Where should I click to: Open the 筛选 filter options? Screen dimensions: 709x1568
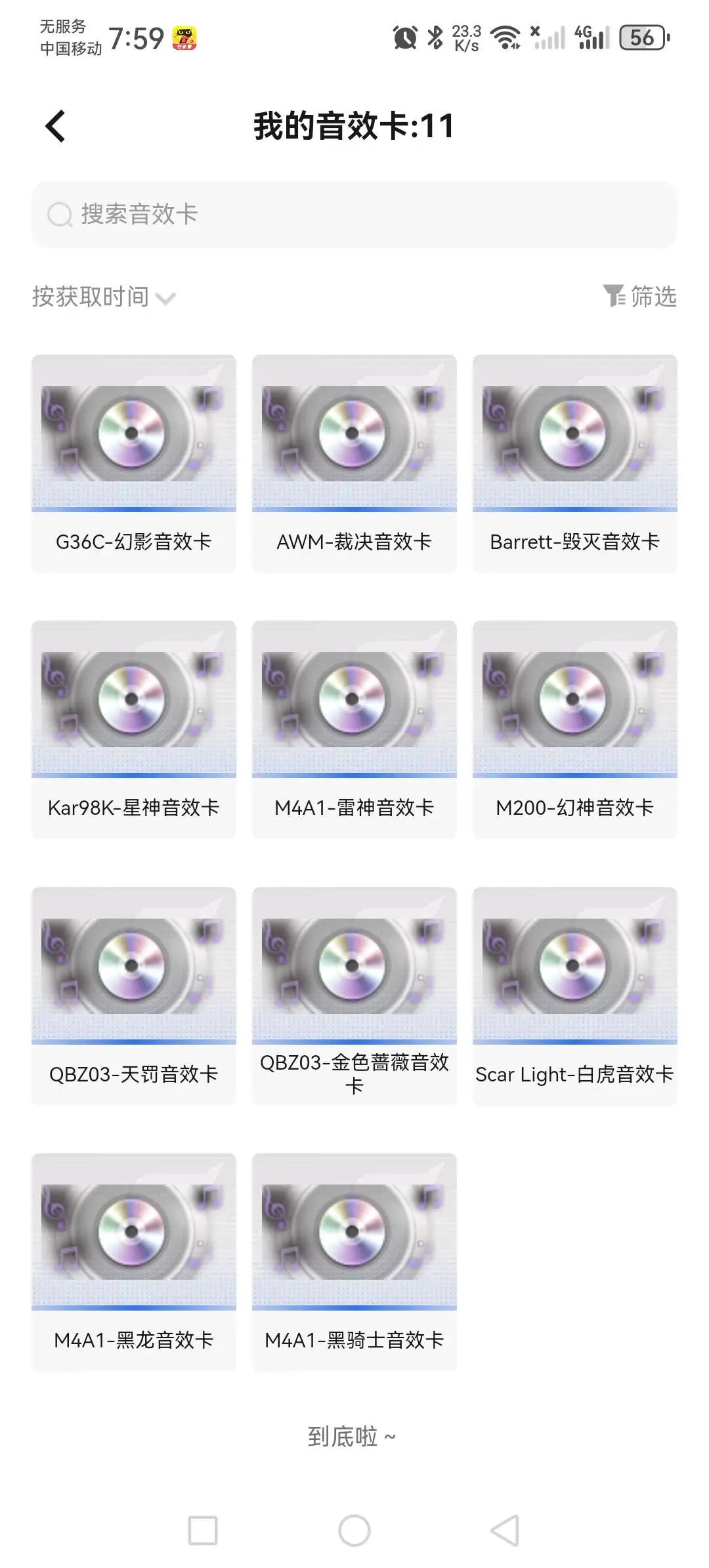(639, 296)
